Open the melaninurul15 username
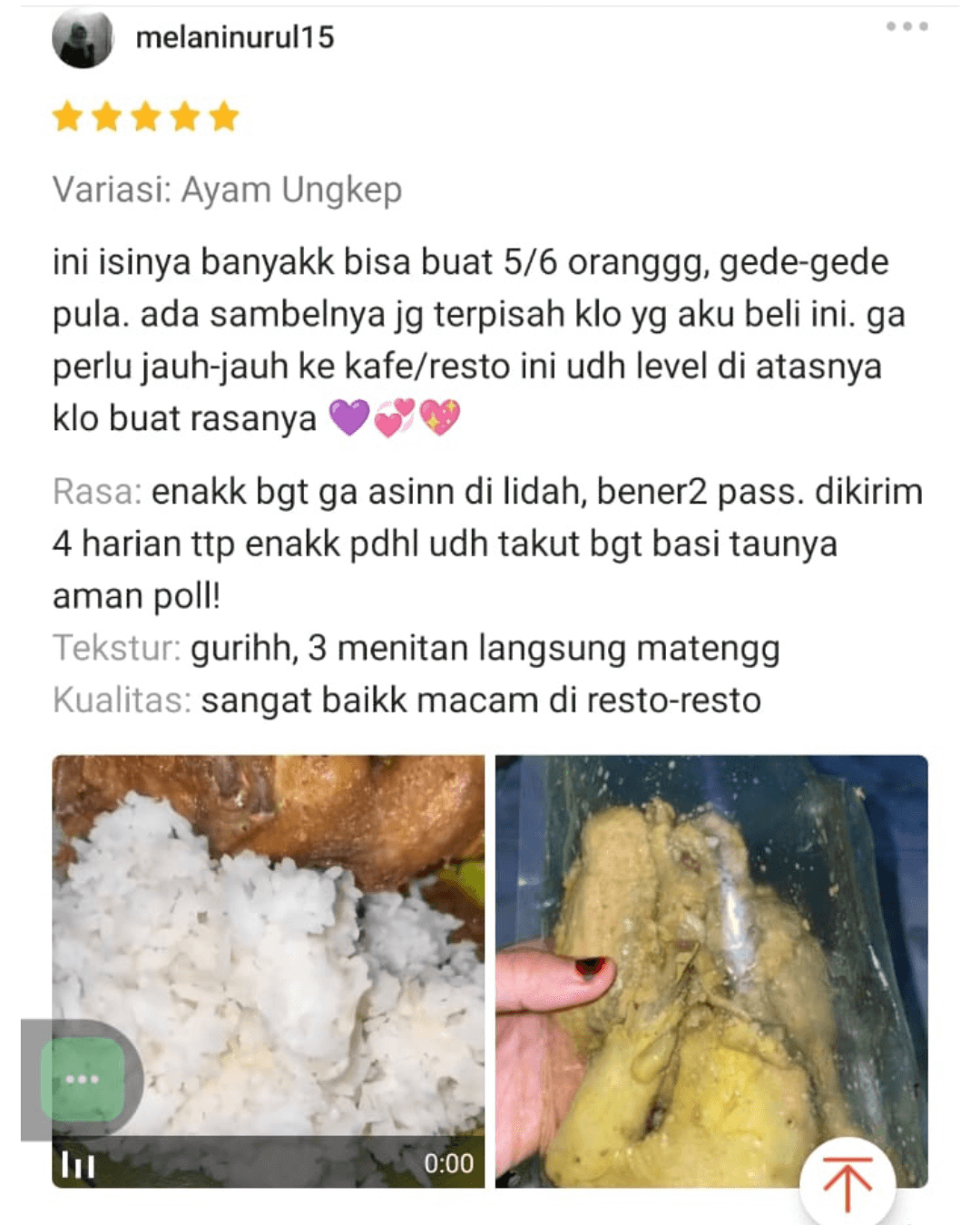The image size is (980, 1225). pos(235,37)
